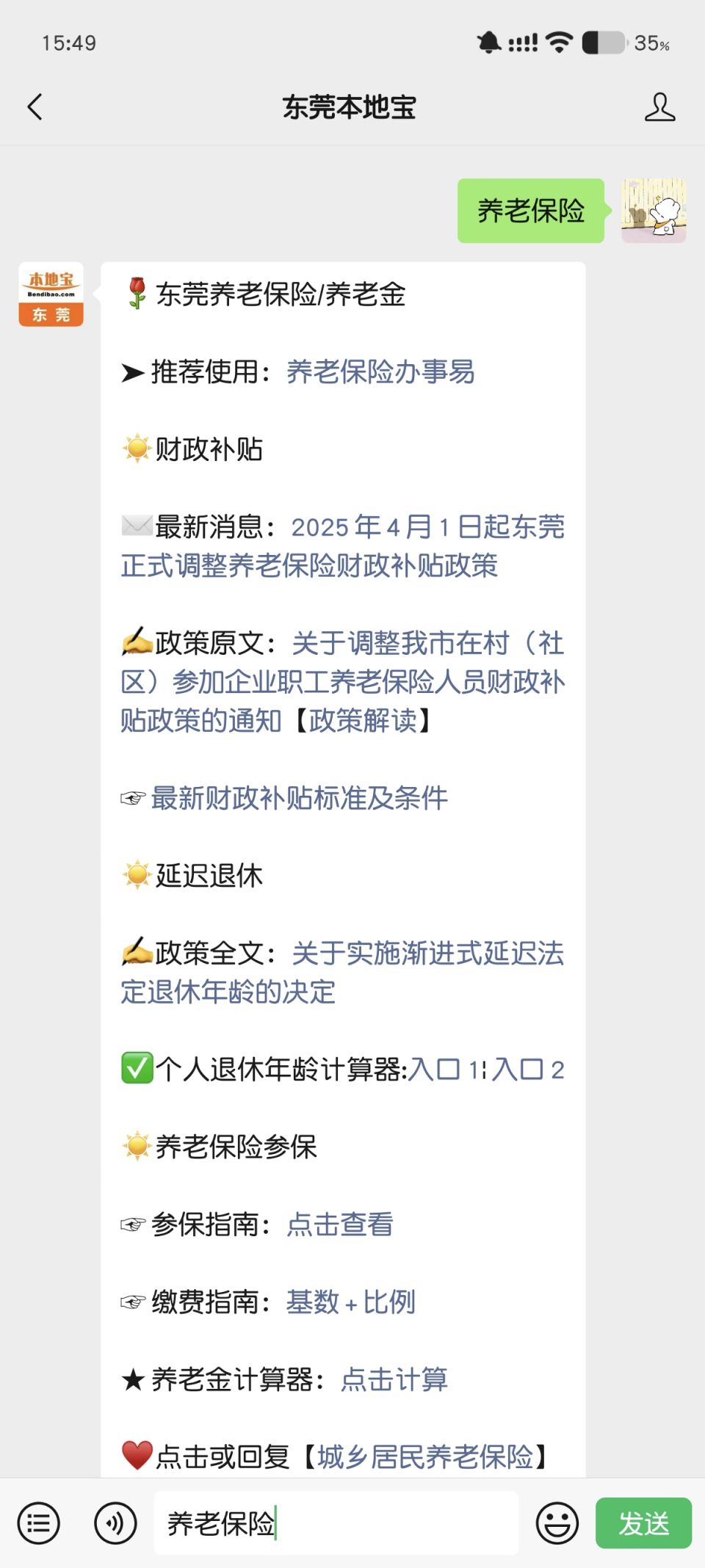Open 参保指南 点击查看 link
705x1568 pixels.
tap(339, 1224)
